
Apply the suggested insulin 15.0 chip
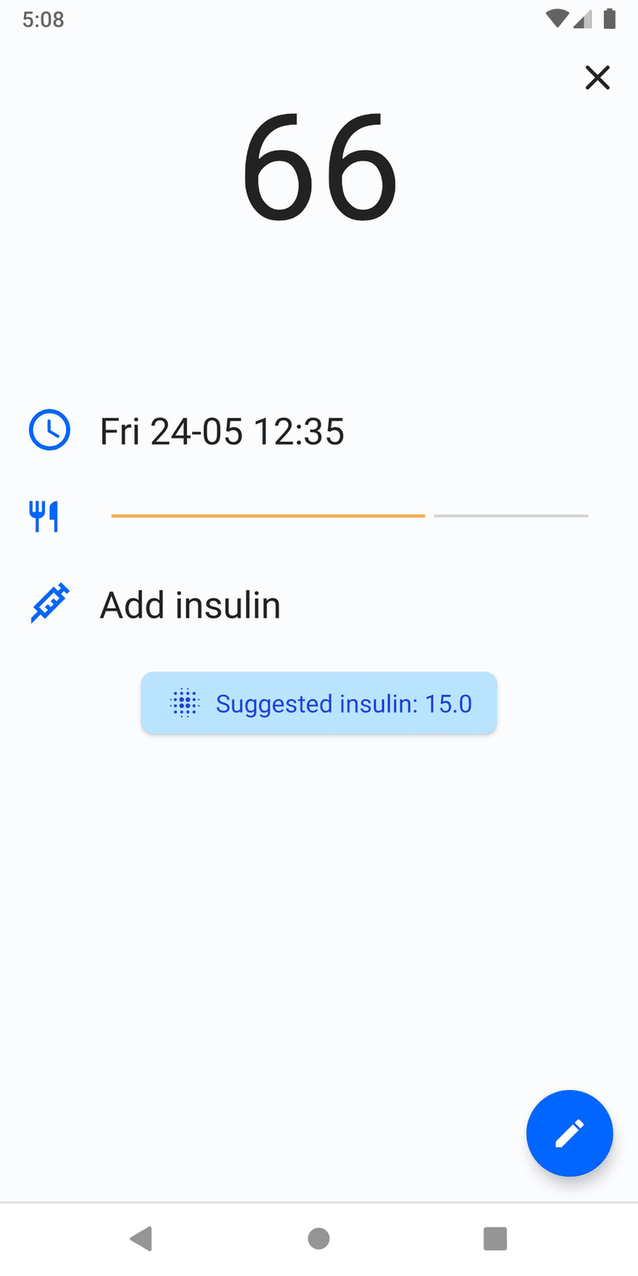(x=319, y=703)
